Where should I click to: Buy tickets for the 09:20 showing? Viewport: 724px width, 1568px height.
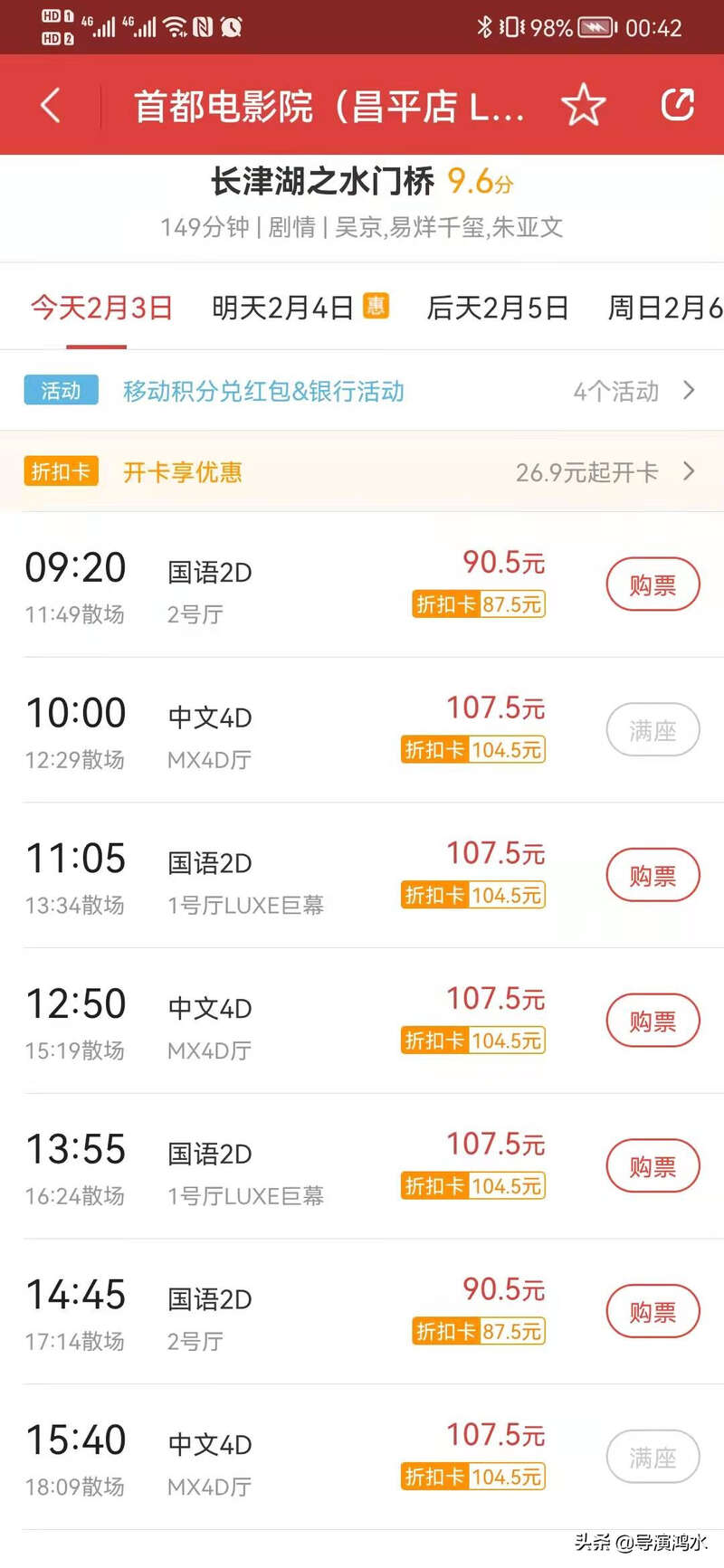653,585
